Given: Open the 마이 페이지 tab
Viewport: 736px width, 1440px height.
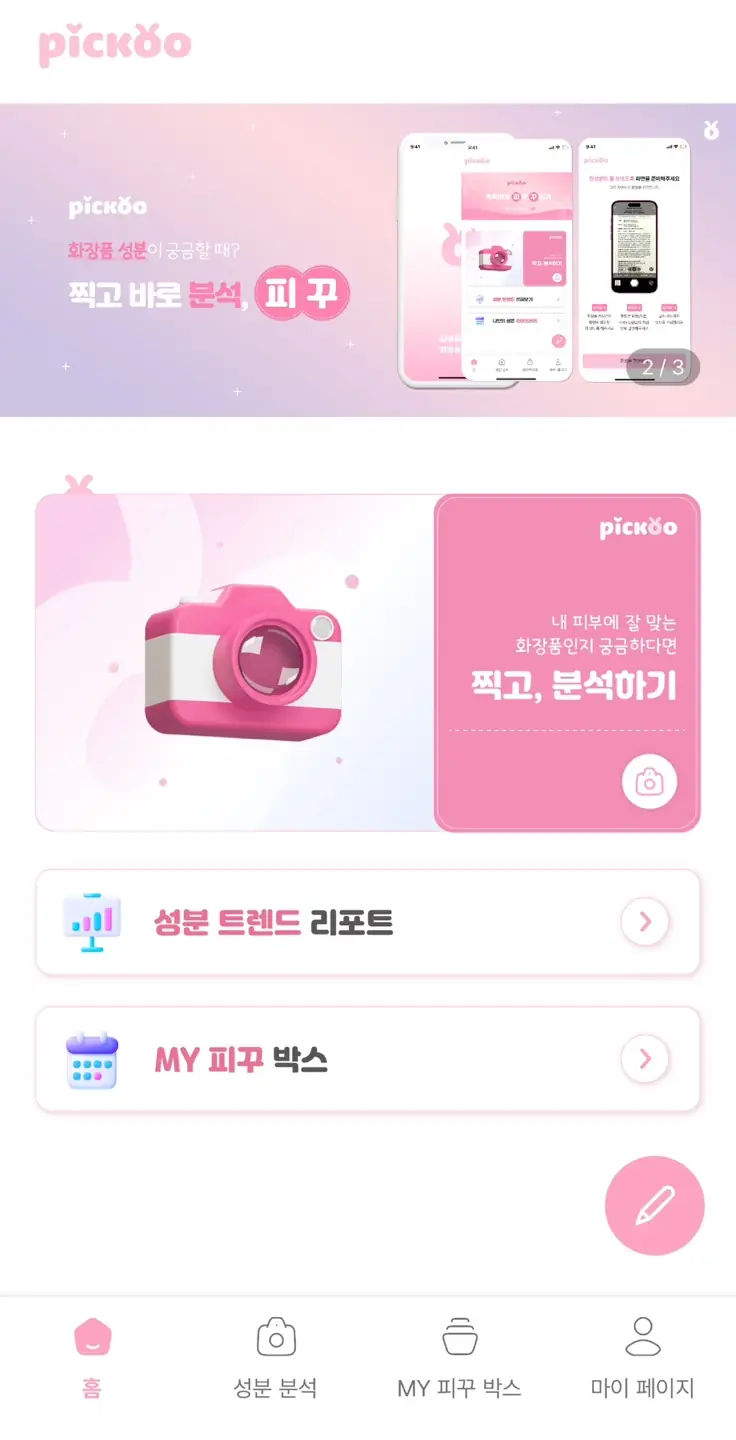Looking at the screenshot, I should [642, 1356].
